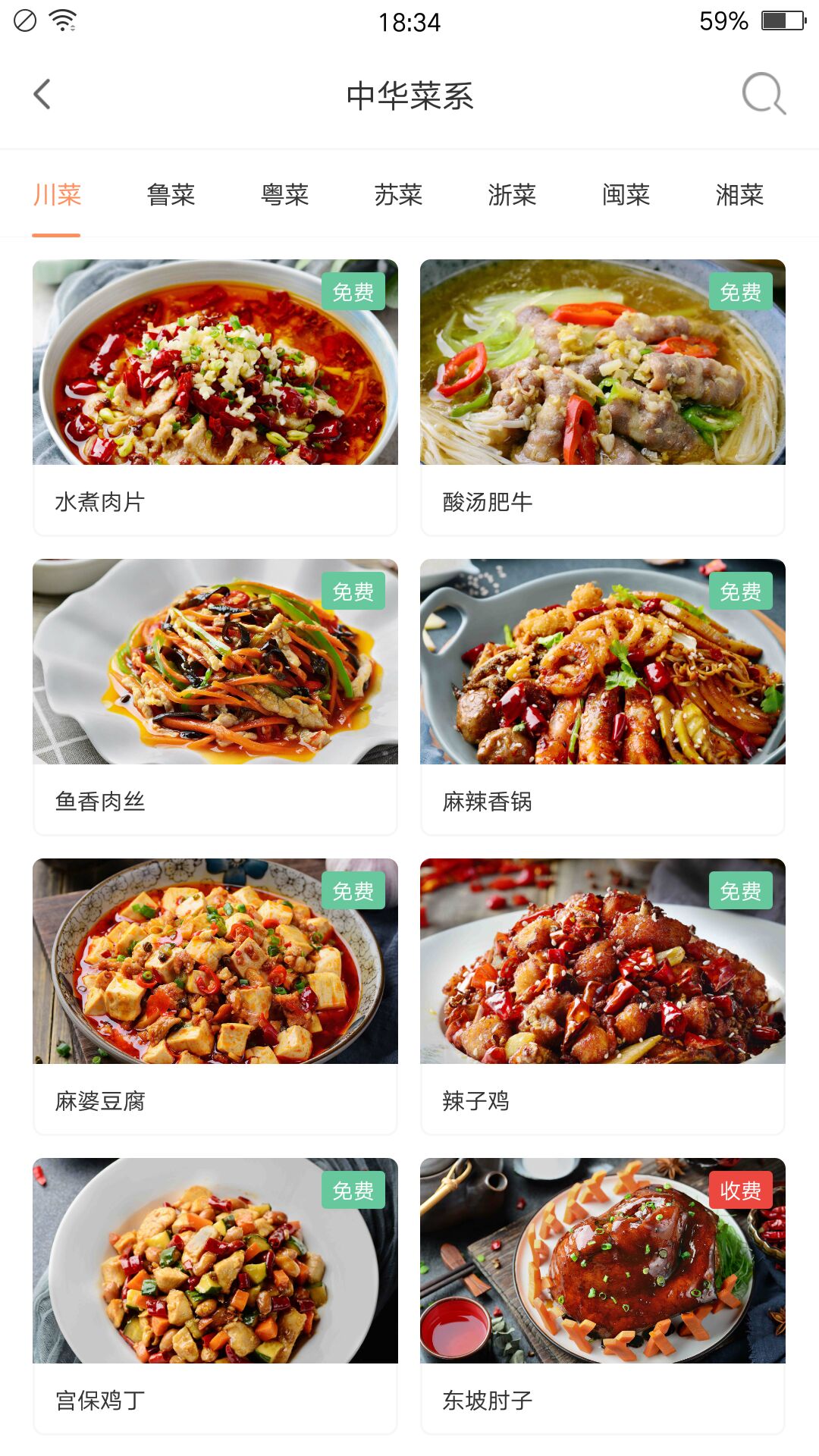
Task: Tap the Wi-Fi status icon
Action: pyautogui.click(x=62, y=20)
